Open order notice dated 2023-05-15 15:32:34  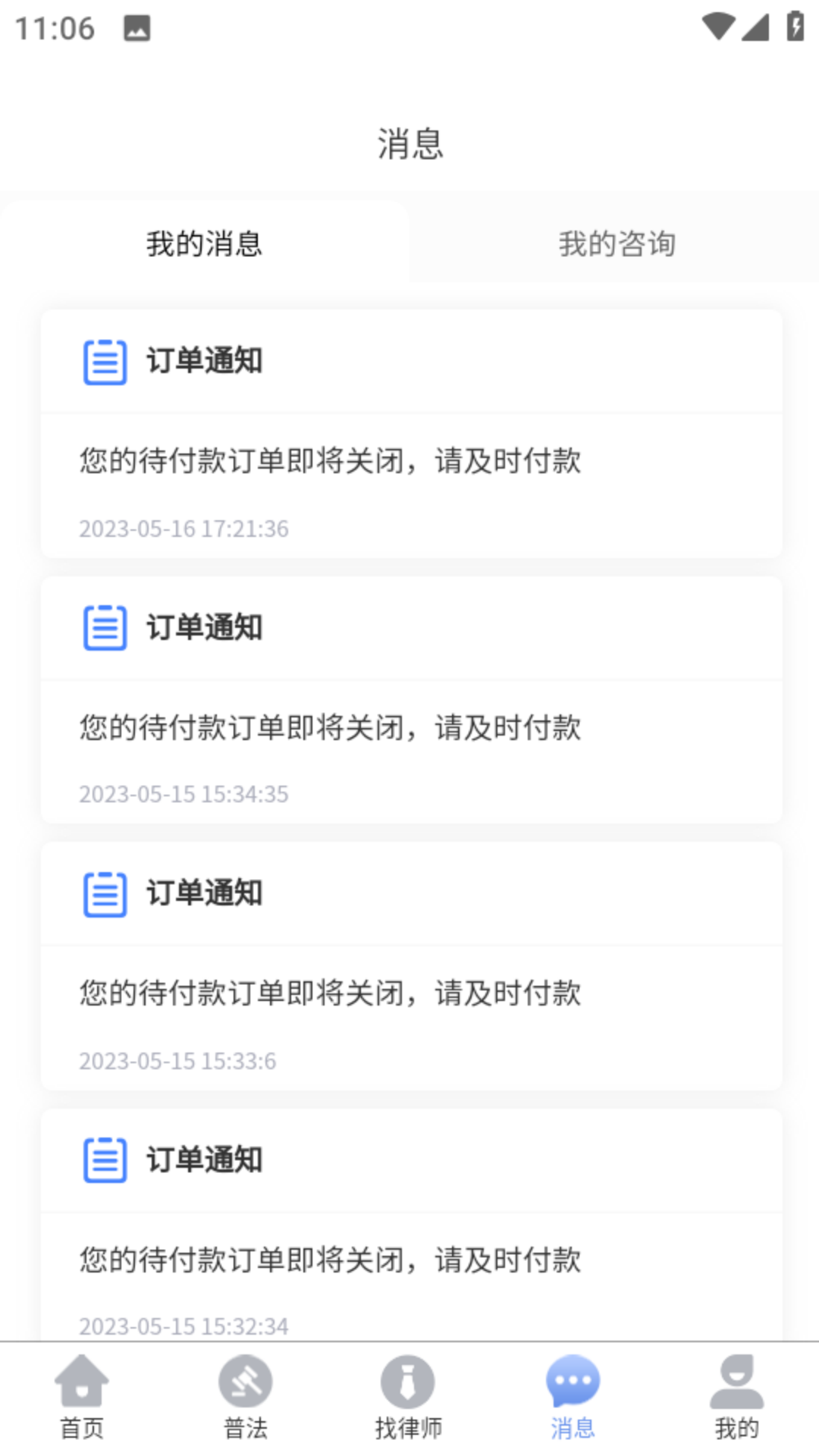(x=411, y=1257)
